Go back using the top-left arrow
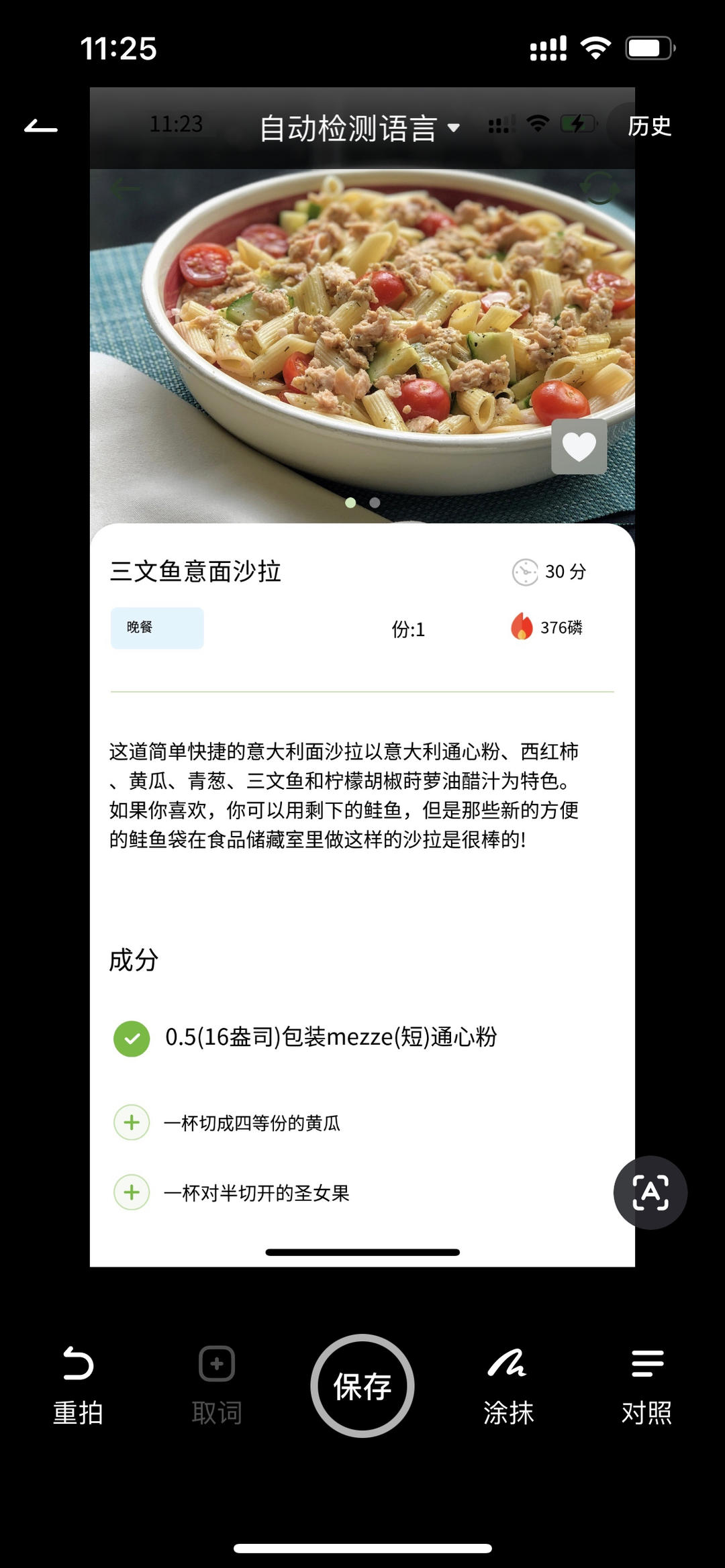Image resolution: width=725 pixels, height=1568 pixels. click(41, 126)
